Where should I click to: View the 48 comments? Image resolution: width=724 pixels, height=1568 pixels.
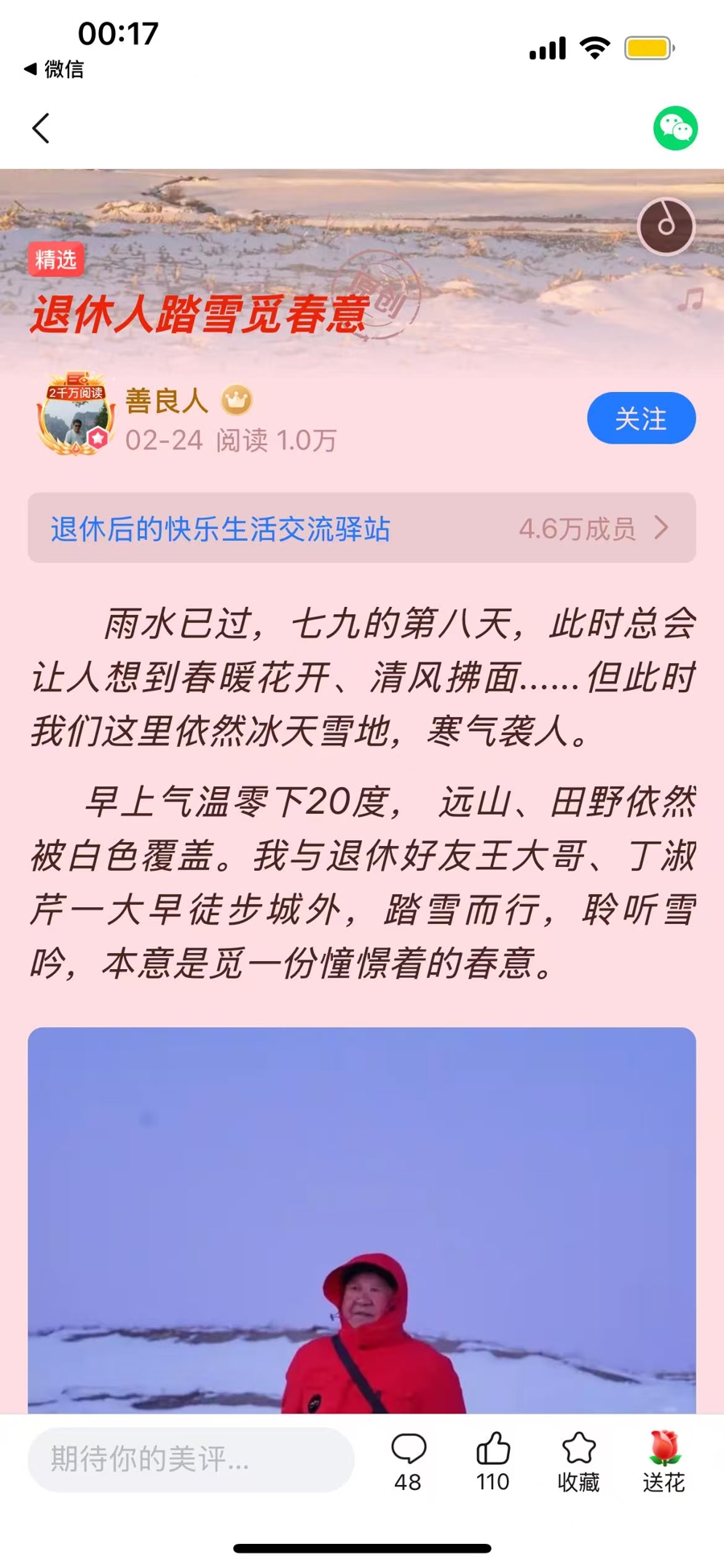[x=408, y=1461]
